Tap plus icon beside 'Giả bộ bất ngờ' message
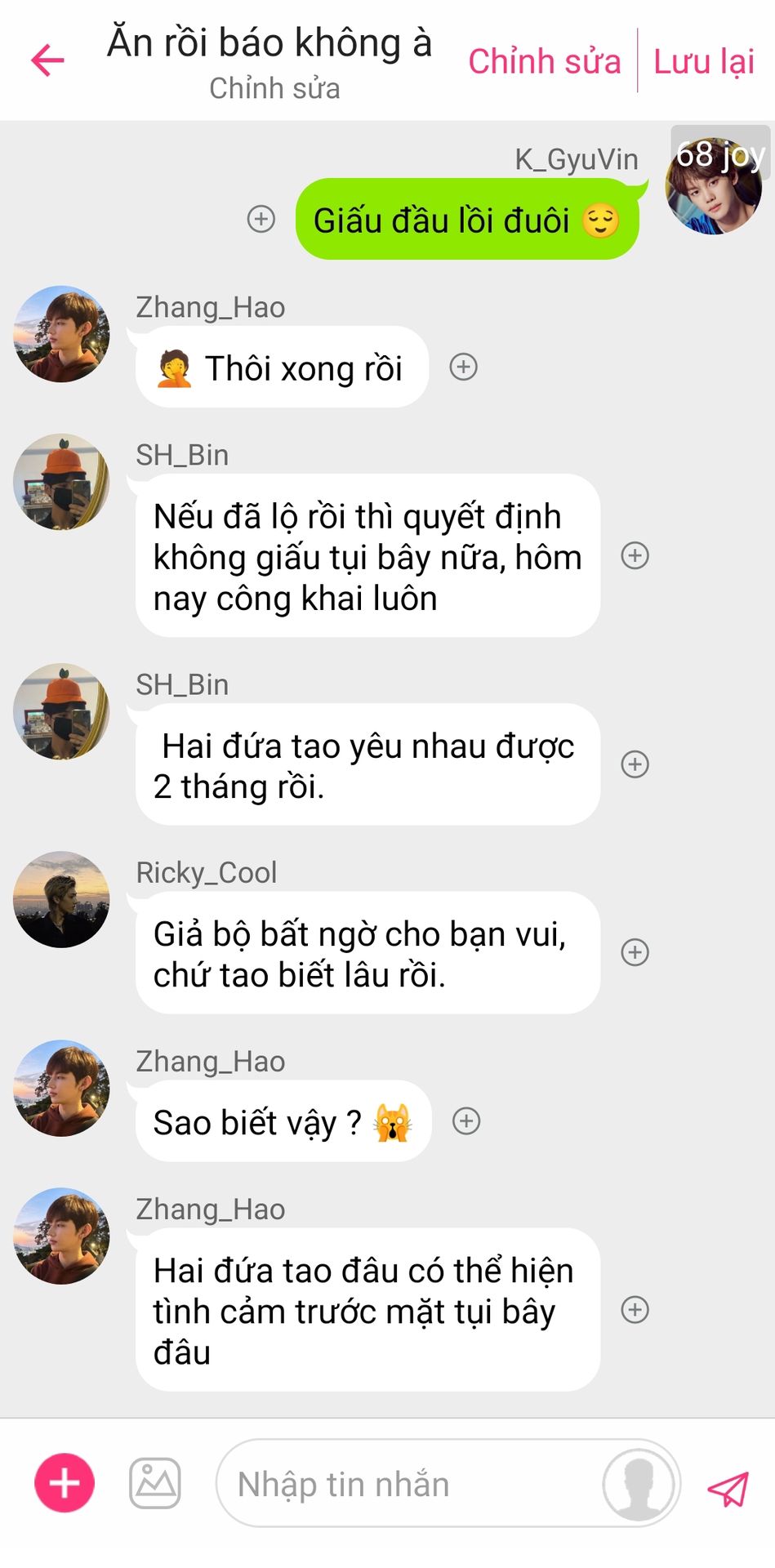Image resolution: width=775 pixels, height=1568 pixels. point(635,952)
